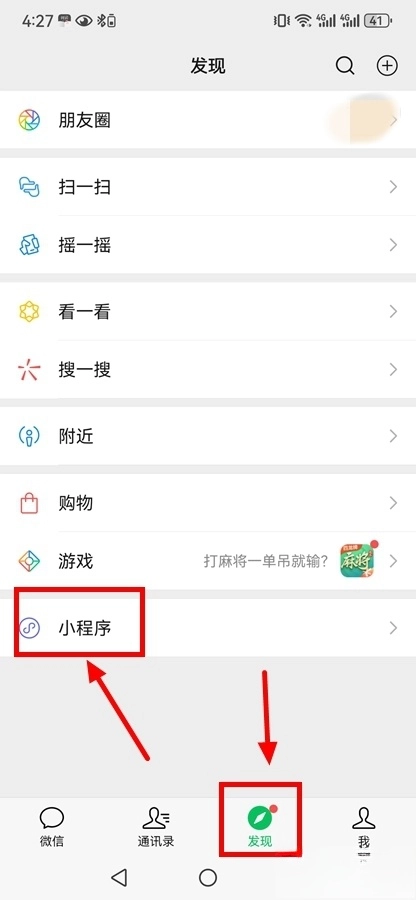This screenshot has width=416, height=900.
Task: Open 游戏 games row
Action: 208,561
